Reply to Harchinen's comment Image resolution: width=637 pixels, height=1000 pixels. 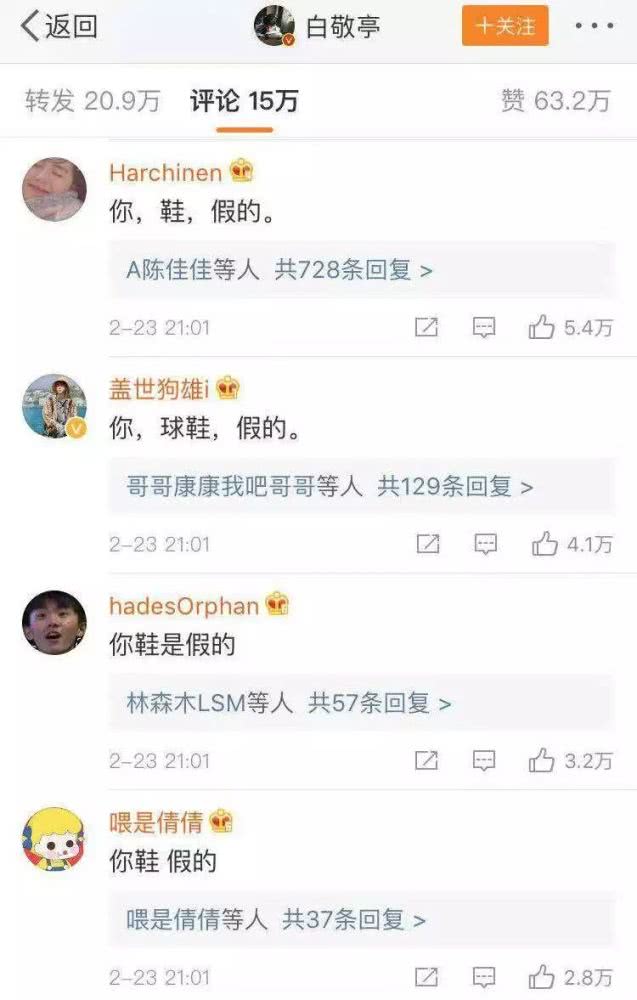(x=485, y=327)
